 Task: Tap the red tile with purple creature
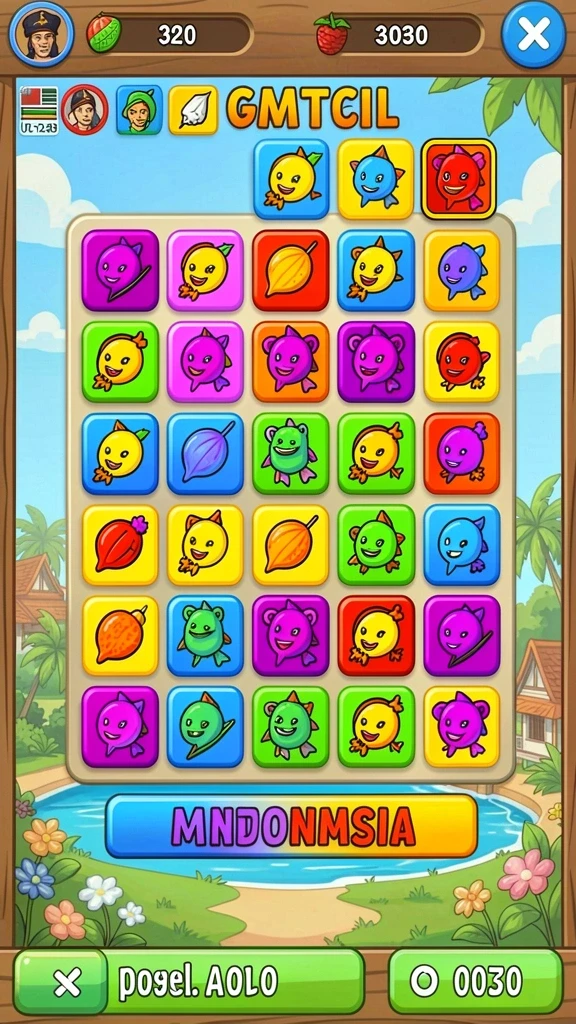click(x=462, y=453)
